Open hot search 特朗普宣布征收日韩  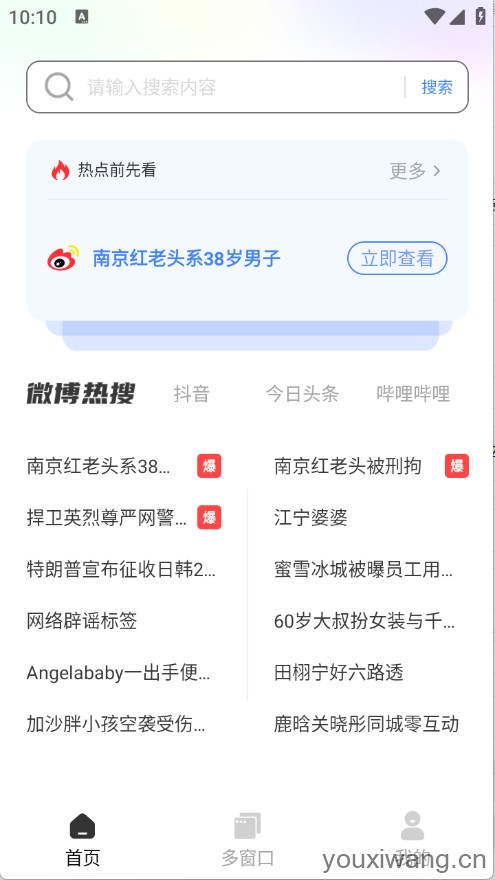(121, 570)
